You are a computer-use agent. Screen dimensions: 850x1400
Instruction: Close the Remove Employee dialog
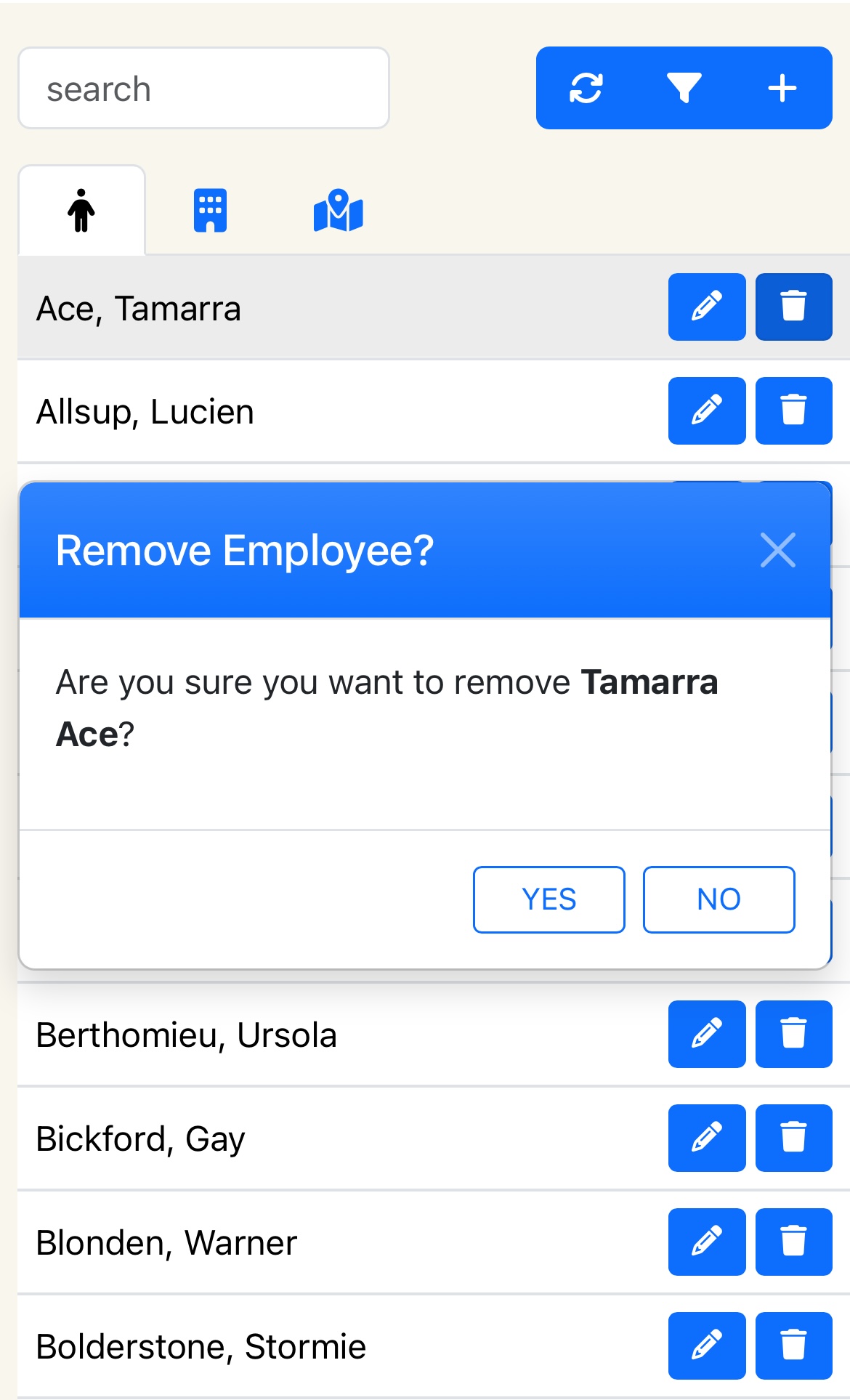(x=777, y=550)
